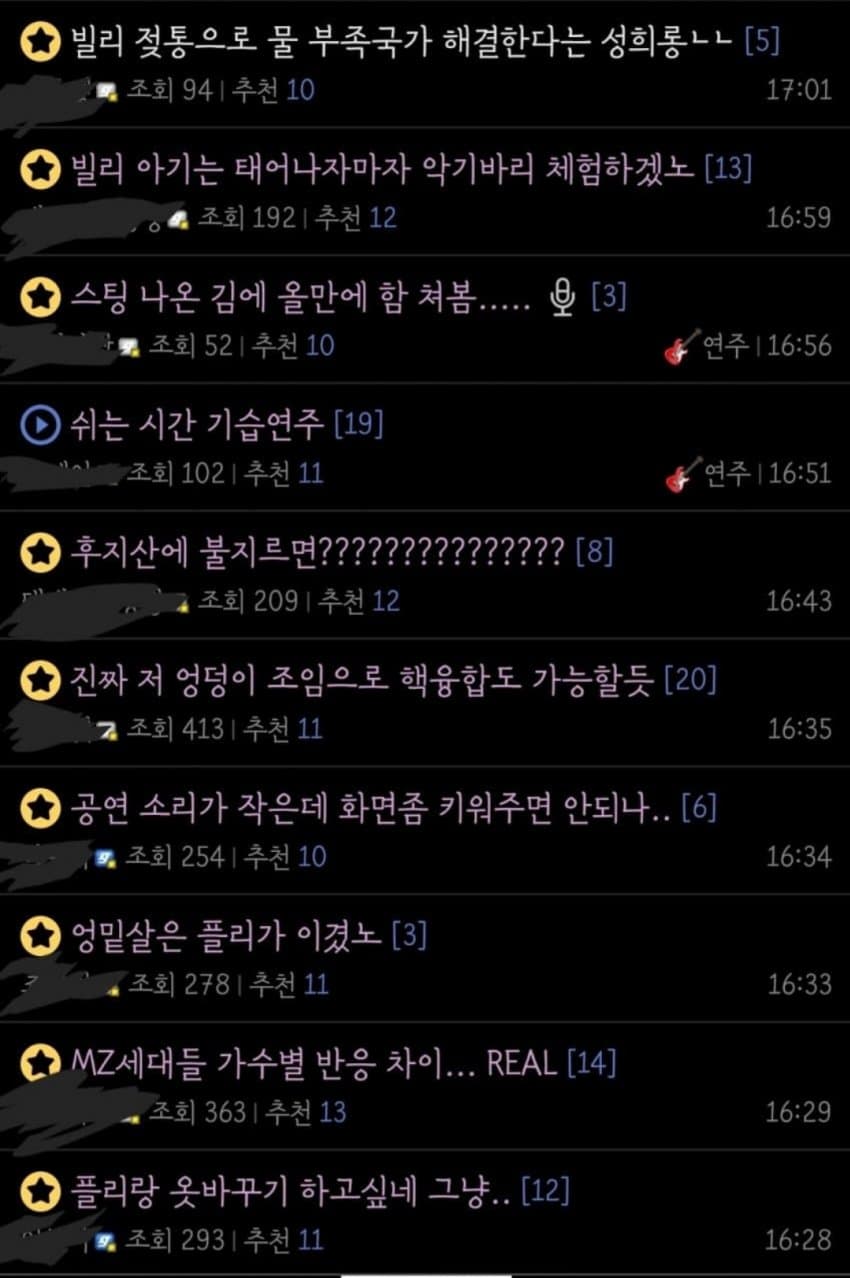Open the post '스팅 나온 김에 올만에 함 쳐봄'

[x=300, y=296]
